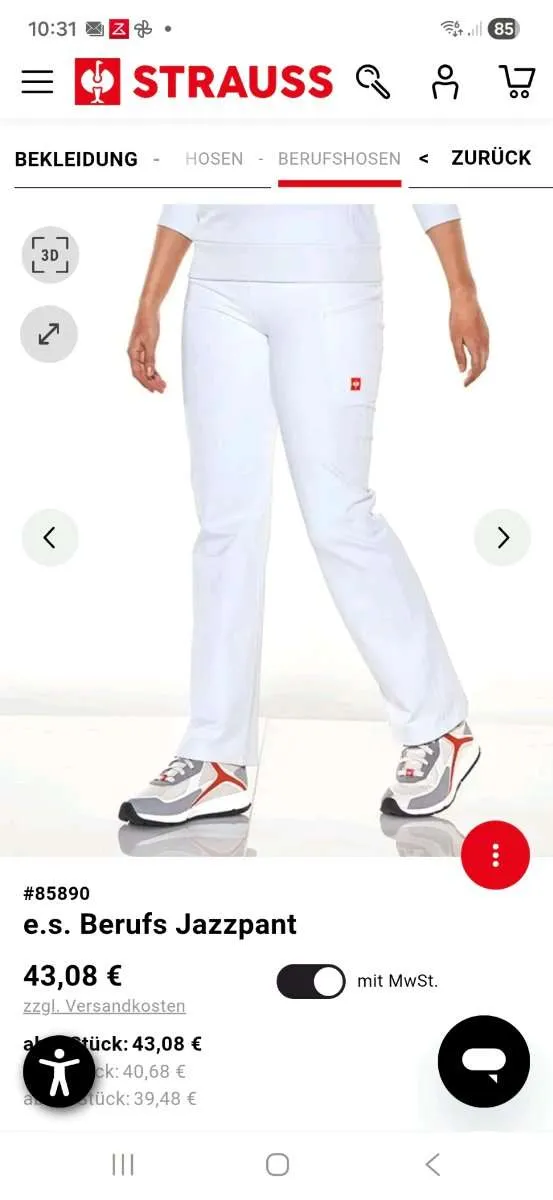Image resolution: width=553 pixels, height=1200 pixels.
Task: Open the chat support bubble
Action: 484,1062
